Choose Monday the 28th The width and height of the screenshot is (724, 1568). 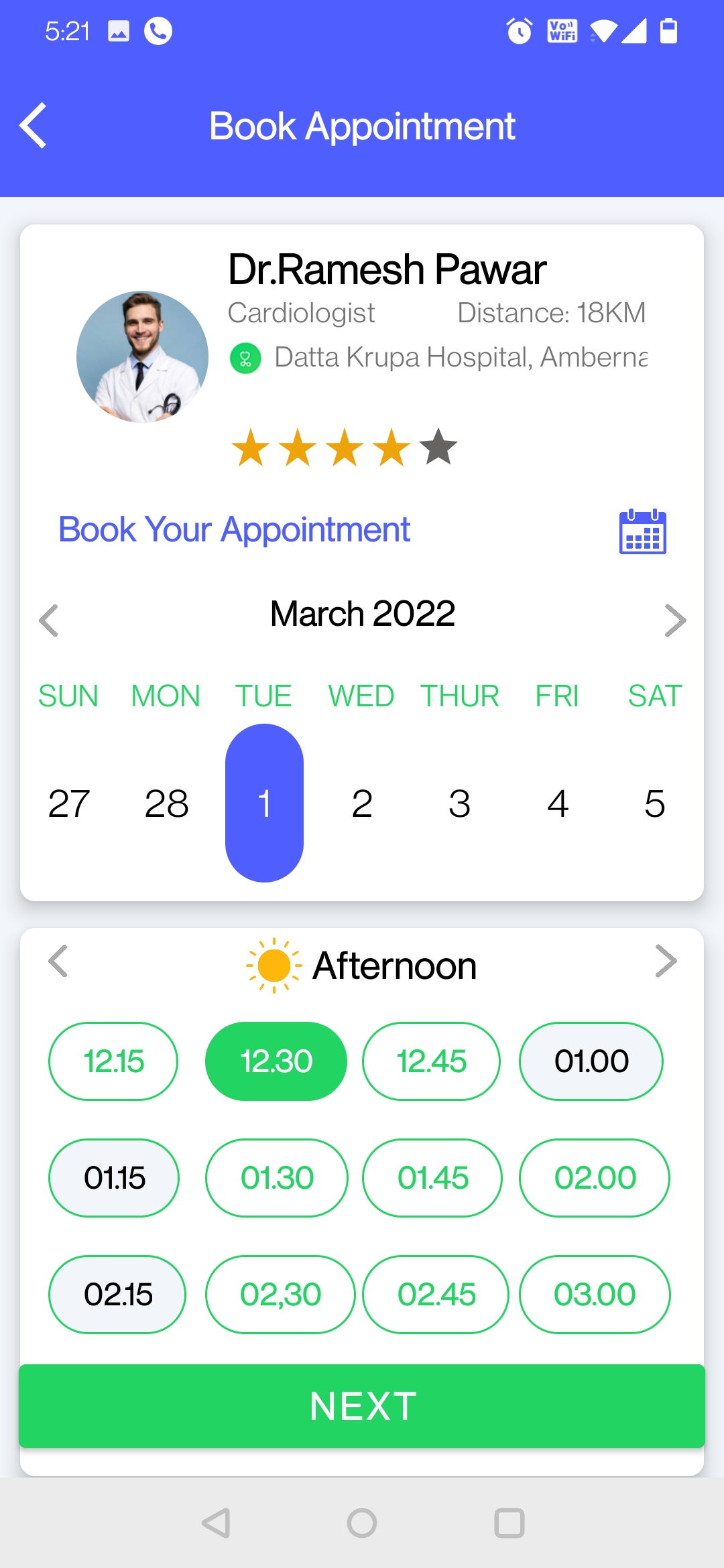(166, 803)
